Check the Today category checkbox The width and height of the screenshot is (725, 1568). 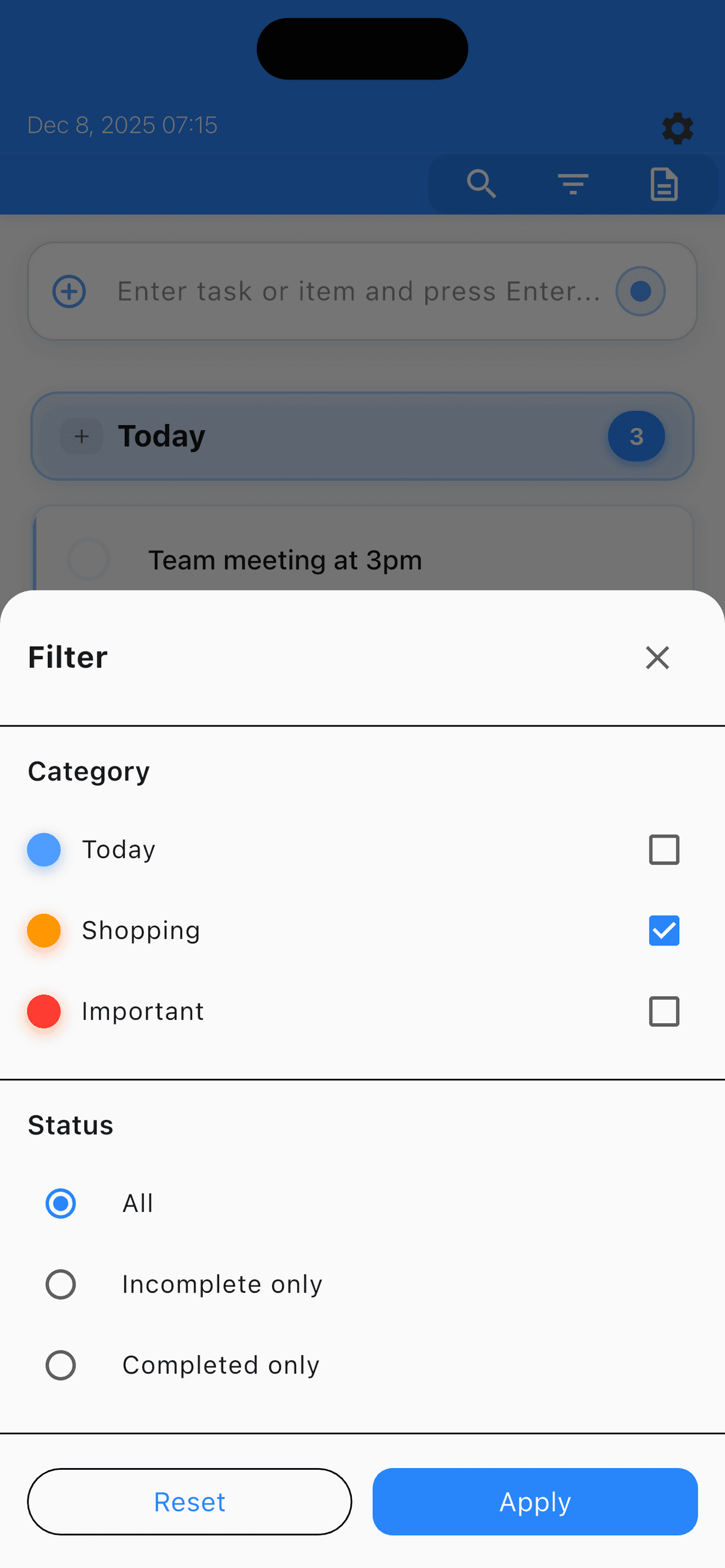[663, 849]
